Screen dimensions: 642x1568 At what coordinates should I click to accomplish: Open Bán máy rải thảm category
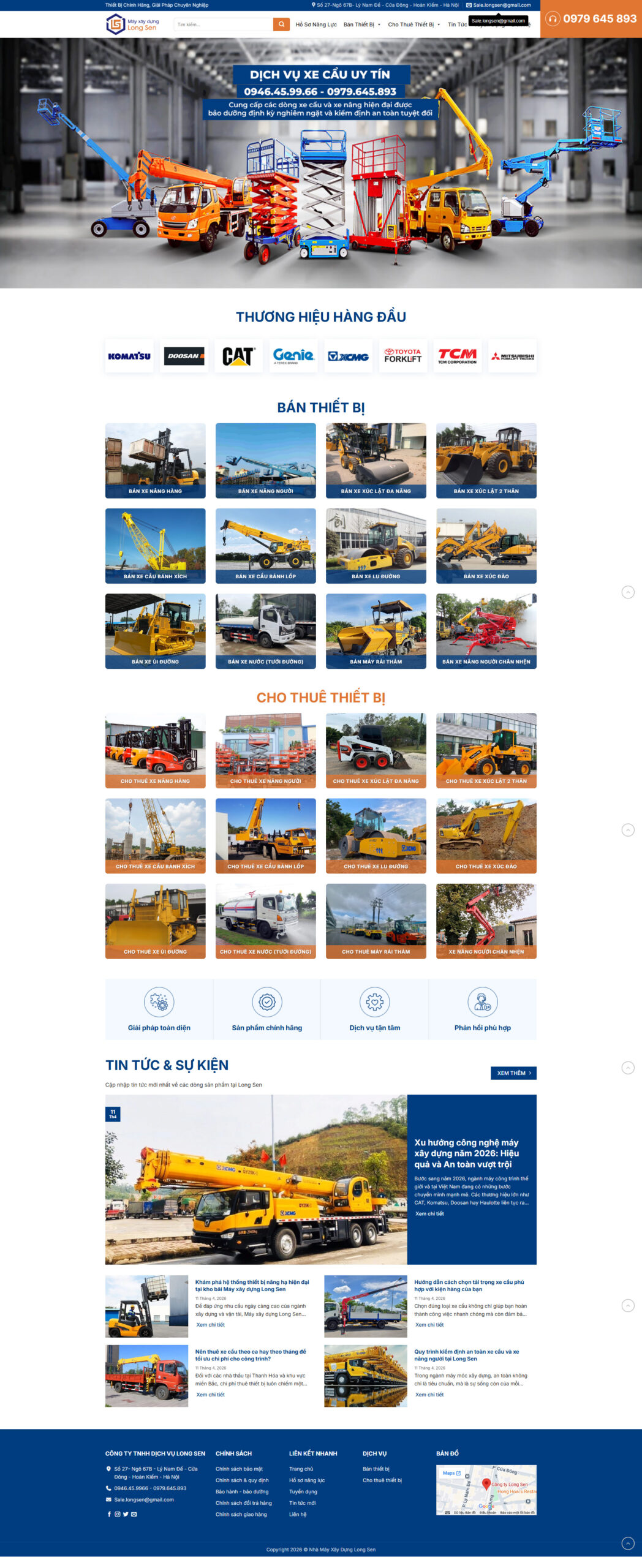(x=376, y=631)
